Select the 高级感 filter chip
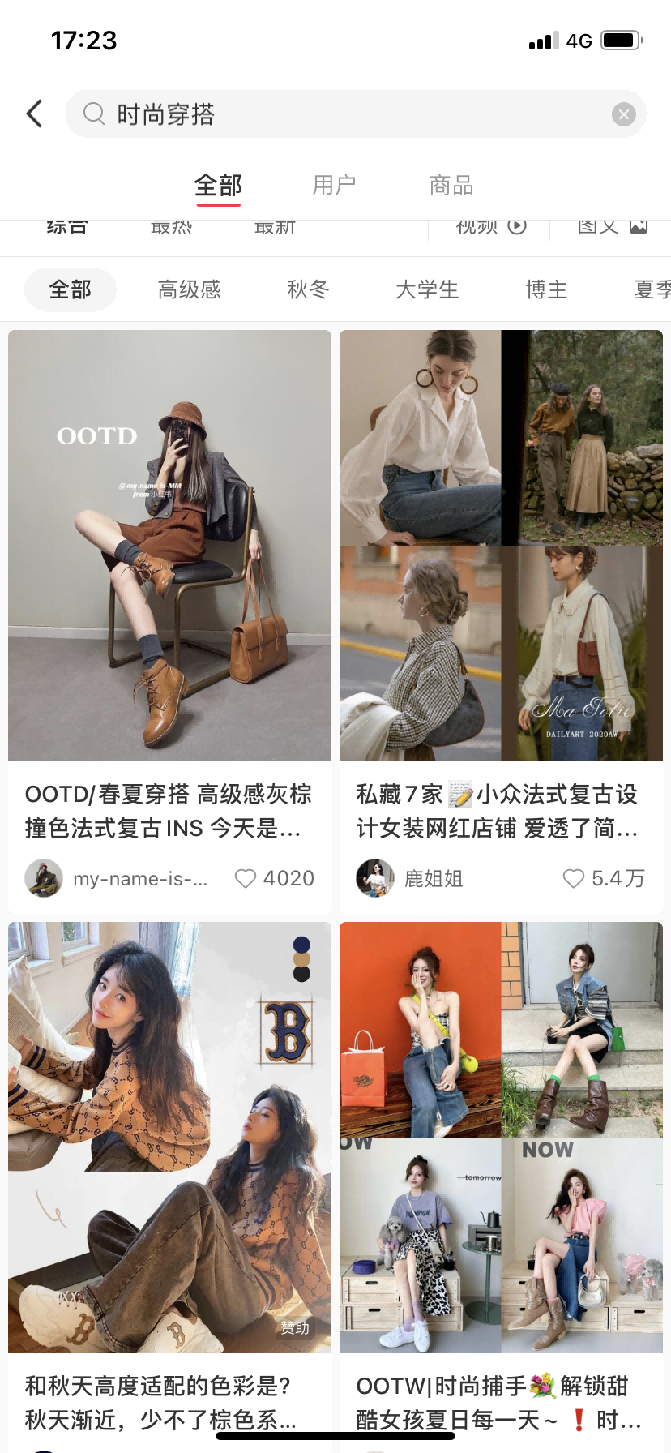This screenshot has width=671, height=1453. pos(189,290)
